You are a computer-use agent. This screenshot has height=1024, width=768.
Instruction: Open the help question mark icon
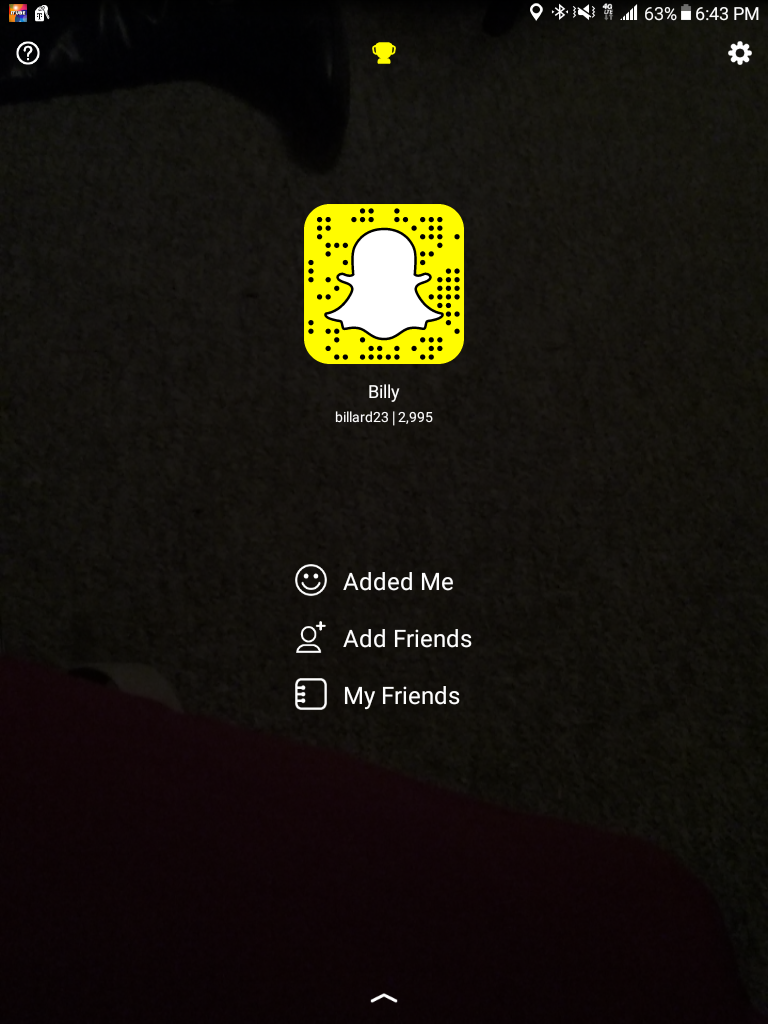tap(28, 53)
